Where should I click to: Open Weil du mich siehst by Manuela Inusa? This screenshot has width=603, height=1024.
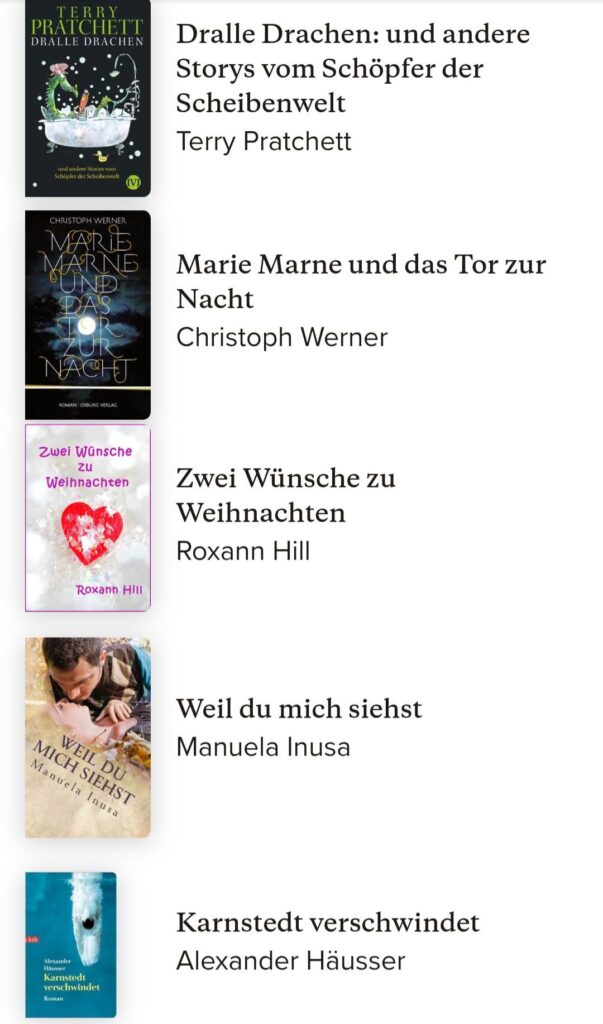299,709
